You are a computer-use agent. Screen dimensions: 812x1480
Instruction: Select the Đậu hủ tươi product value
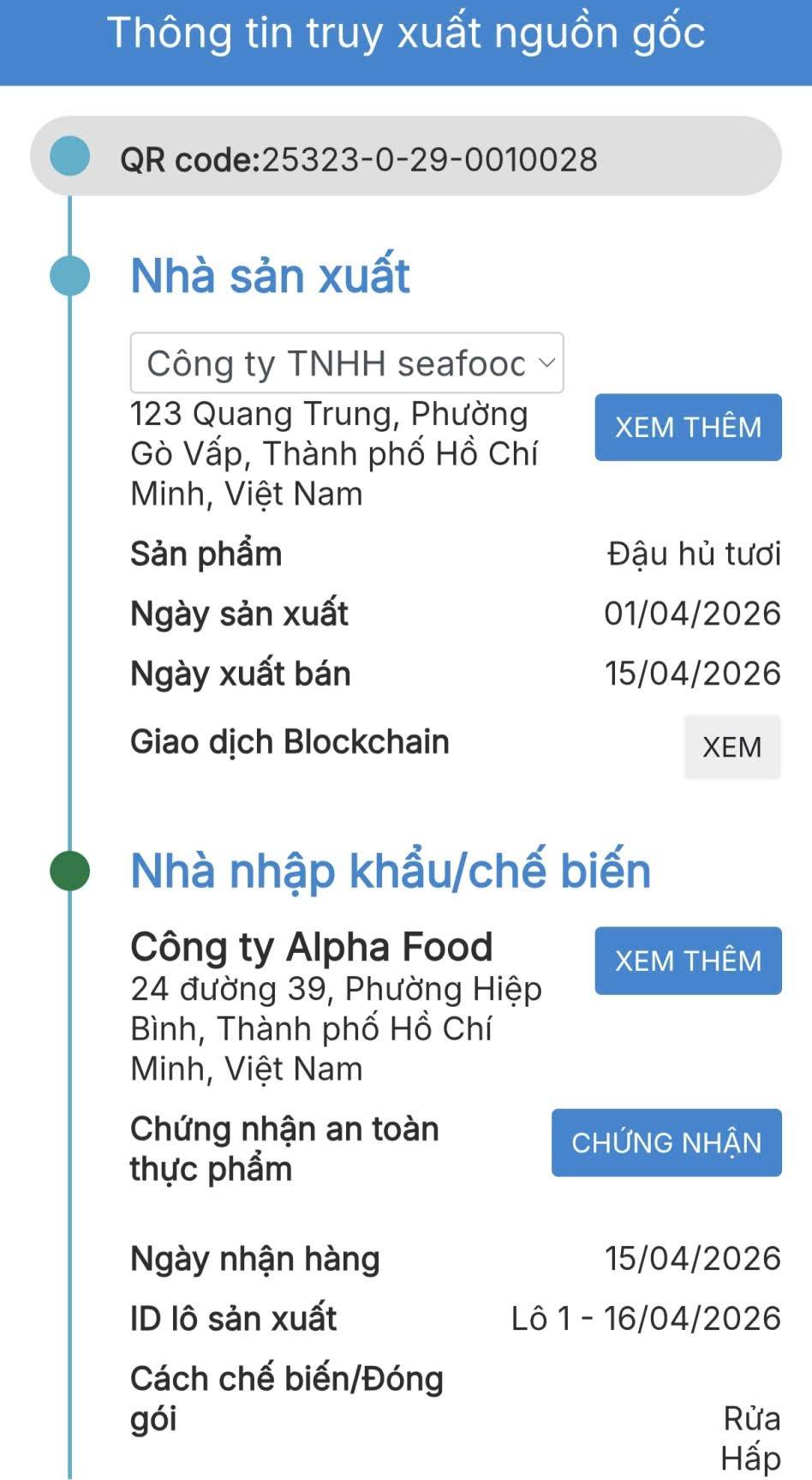694,554
